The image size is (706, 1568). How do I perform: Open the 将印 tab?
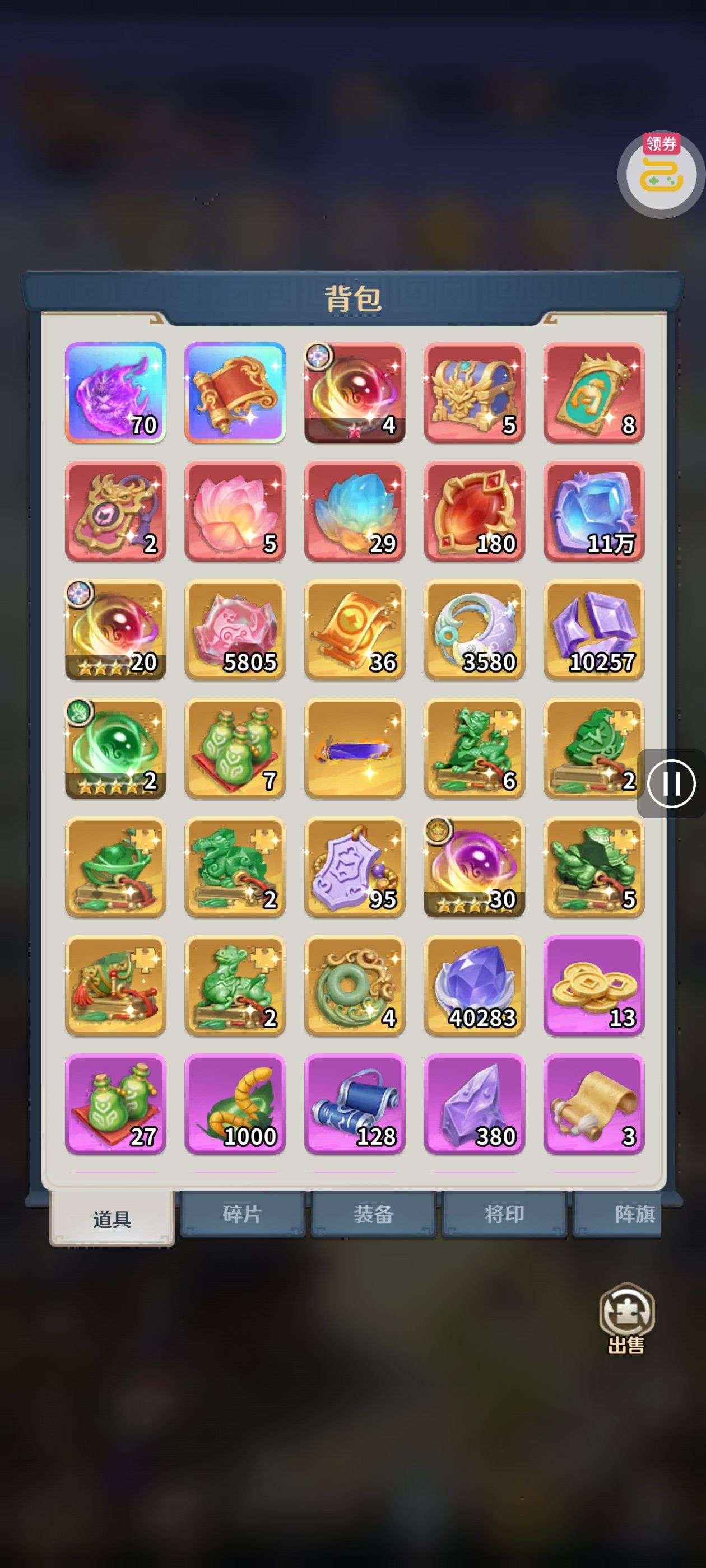[504, 1214]
